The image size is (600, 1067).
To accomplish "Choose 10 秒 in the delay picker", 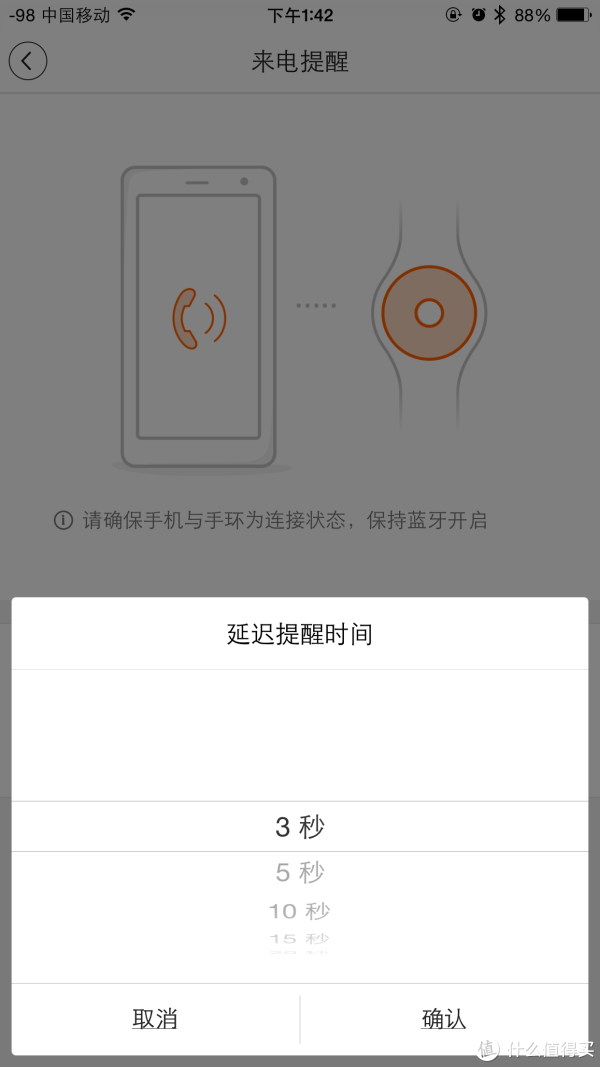I will coord(299,911).
